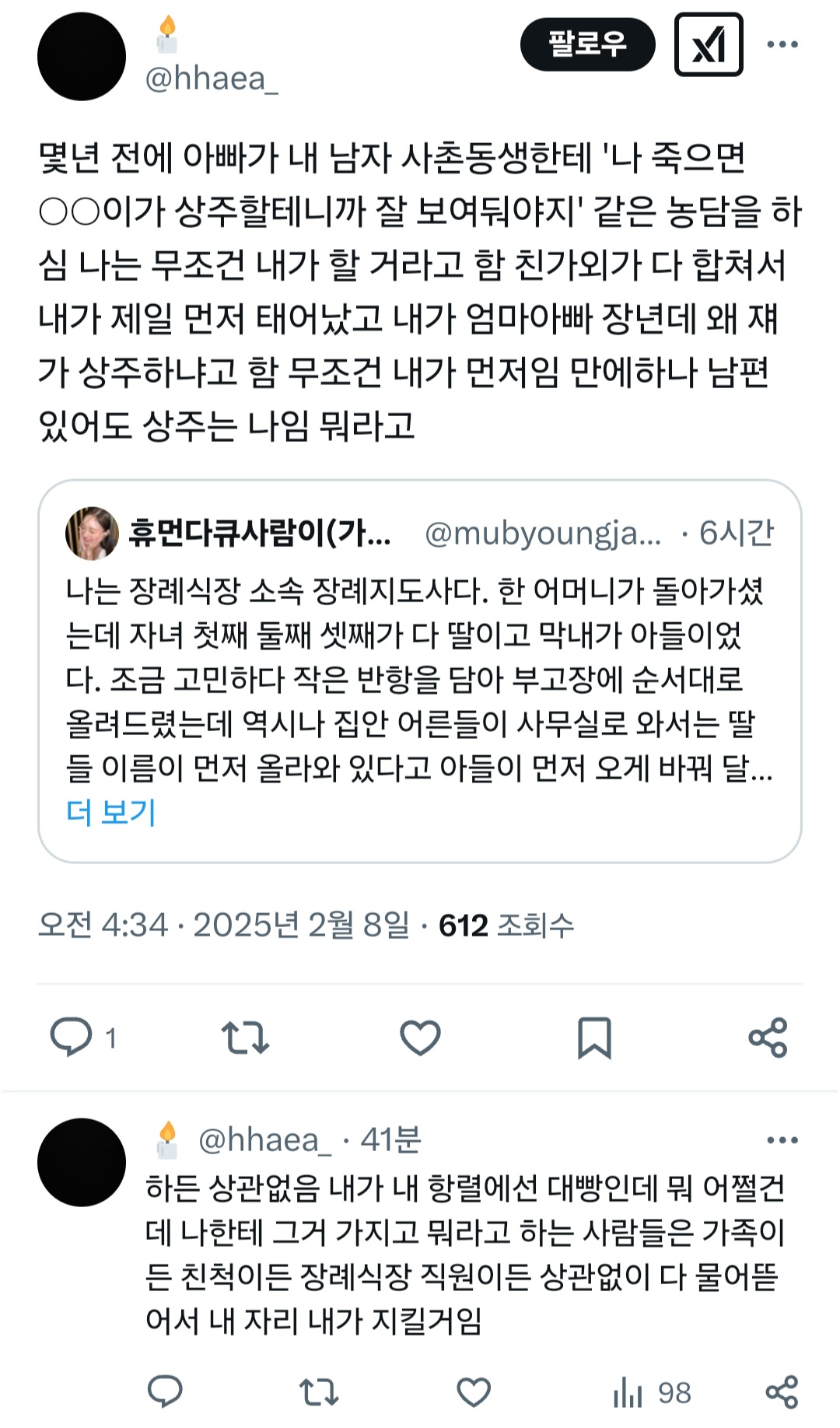Open the main post's overflow menu
The width and height of the screenshot is (840, 1428).
pyautogui.click(x=782, y=44)
